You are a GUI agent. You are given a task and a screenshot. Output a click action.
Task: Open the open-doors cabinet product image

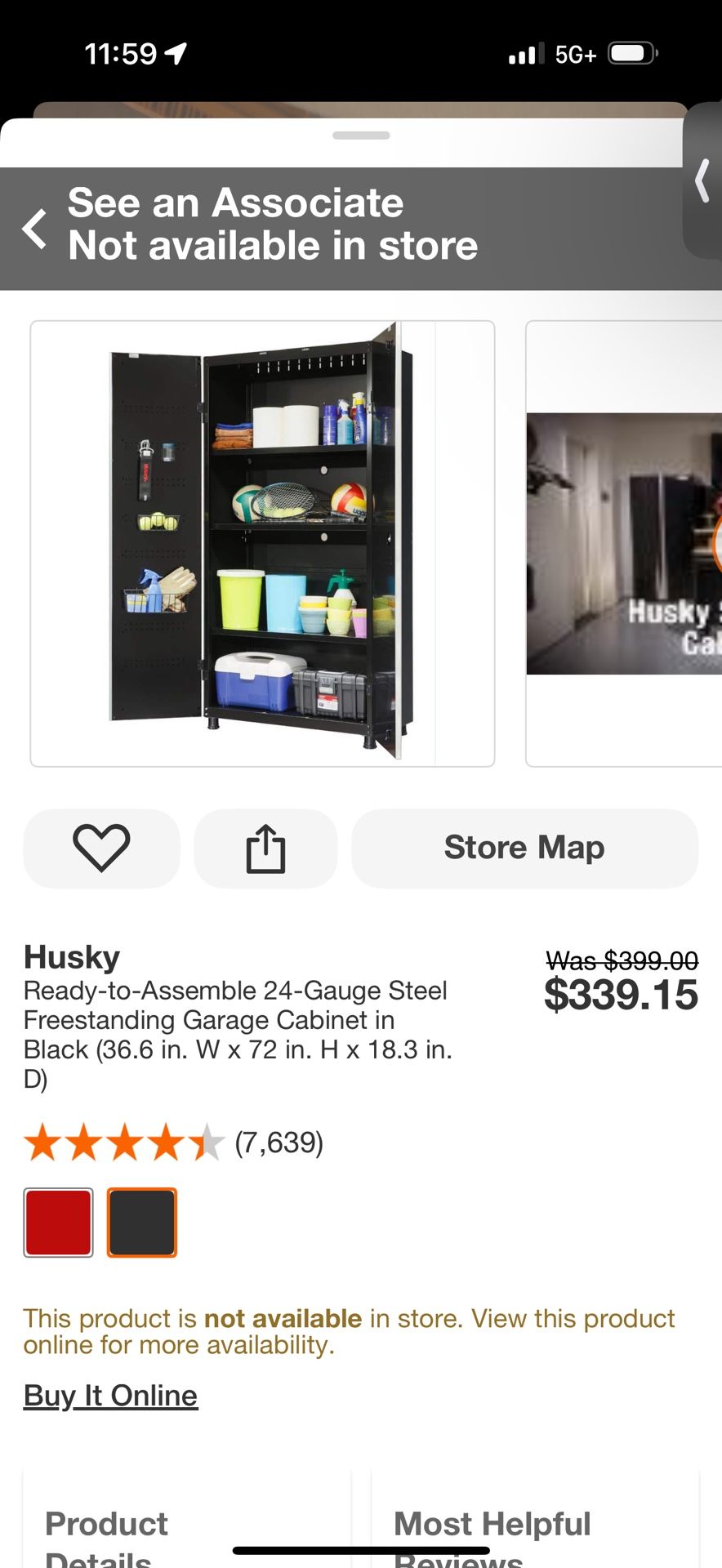(262, 544)
